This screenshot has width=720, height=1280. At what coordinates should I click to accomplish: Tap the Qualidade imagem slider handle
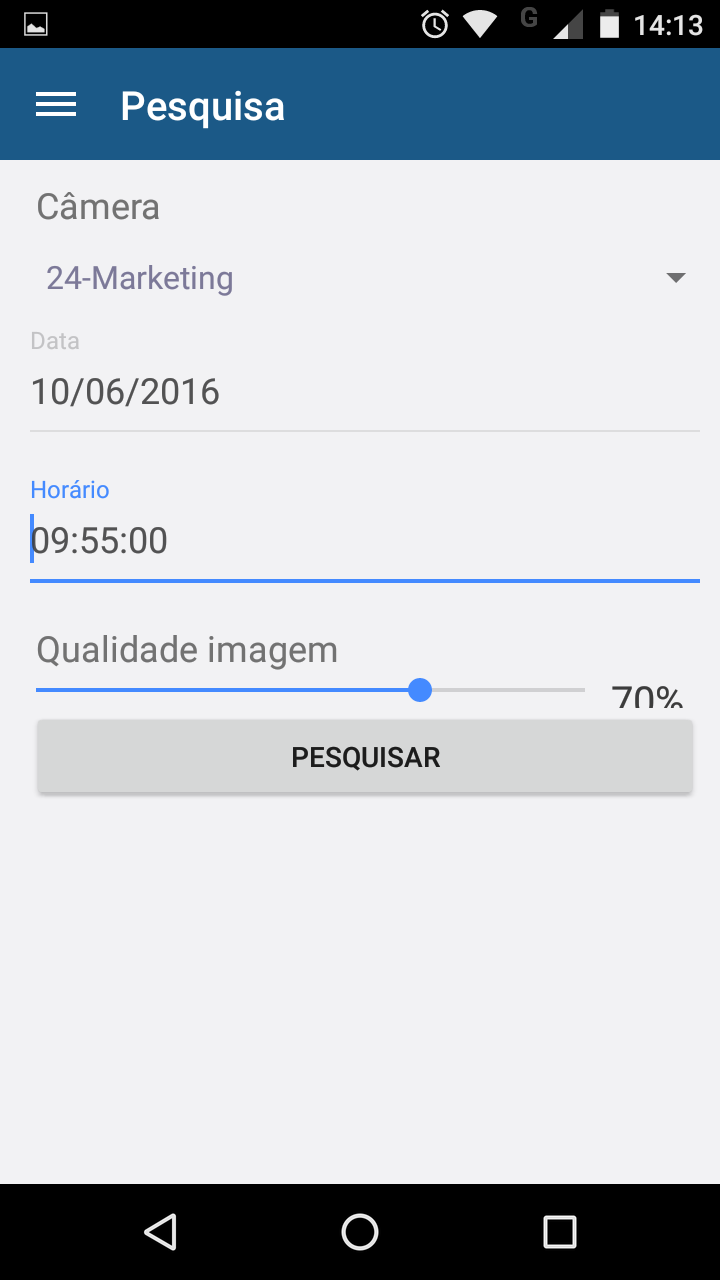tap(420, 690)
